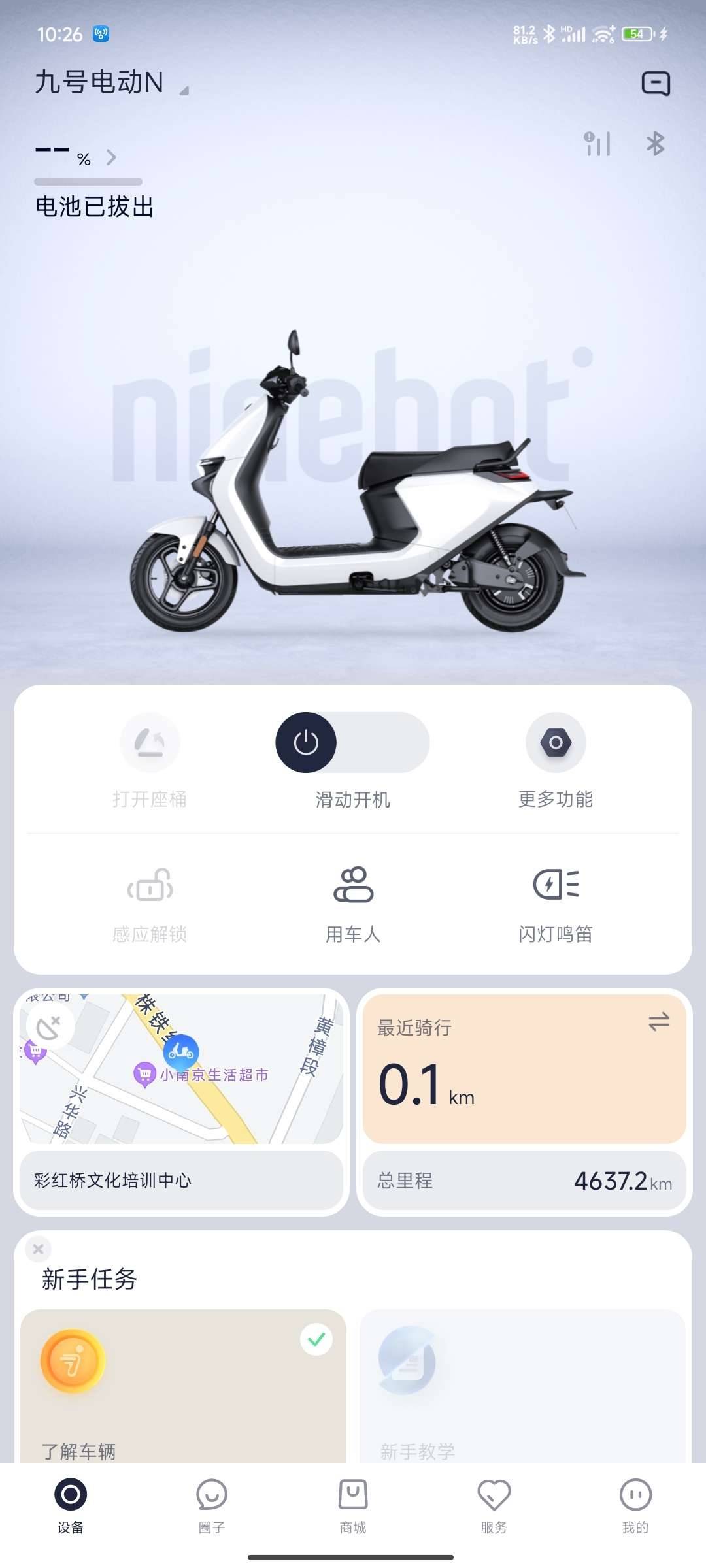Viewport: 706px width, 1568px height.
Task: View 总里程 total mileage row
Action: pos(524,1181)
